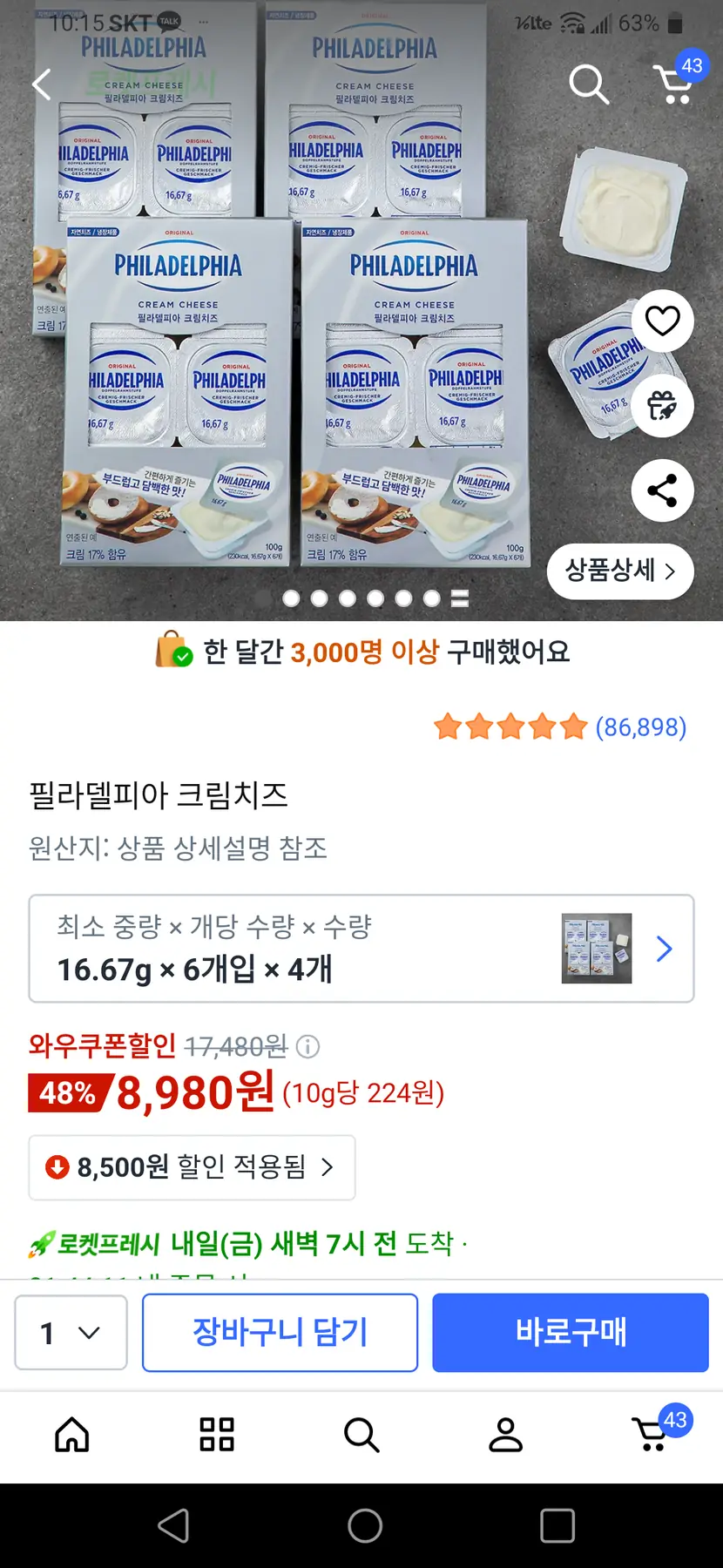Tap the gift icon on the image
The image size is (723, 1568).
click(662, 406)
